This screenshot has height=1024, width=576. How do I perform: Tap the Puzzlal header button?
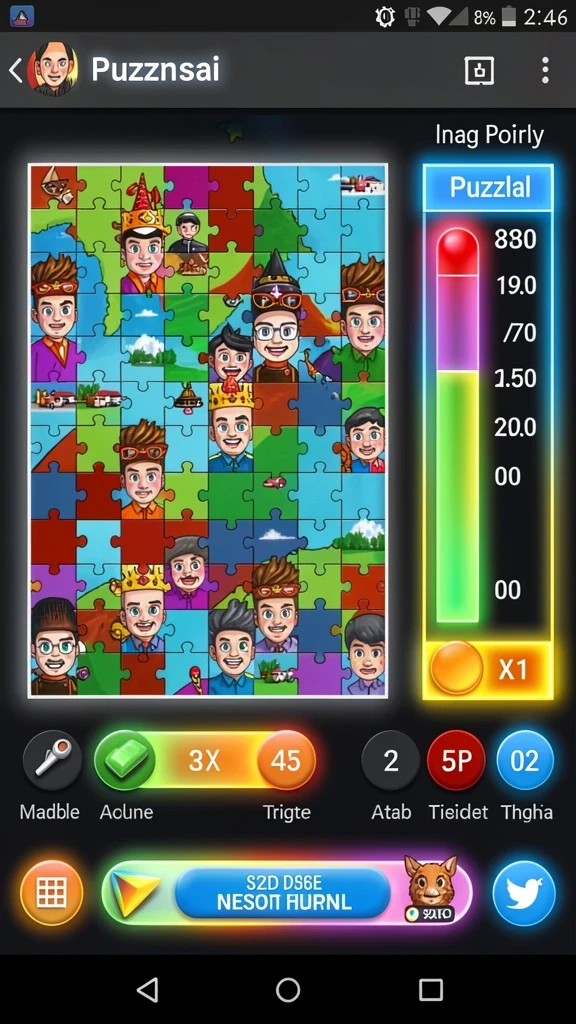488,188
